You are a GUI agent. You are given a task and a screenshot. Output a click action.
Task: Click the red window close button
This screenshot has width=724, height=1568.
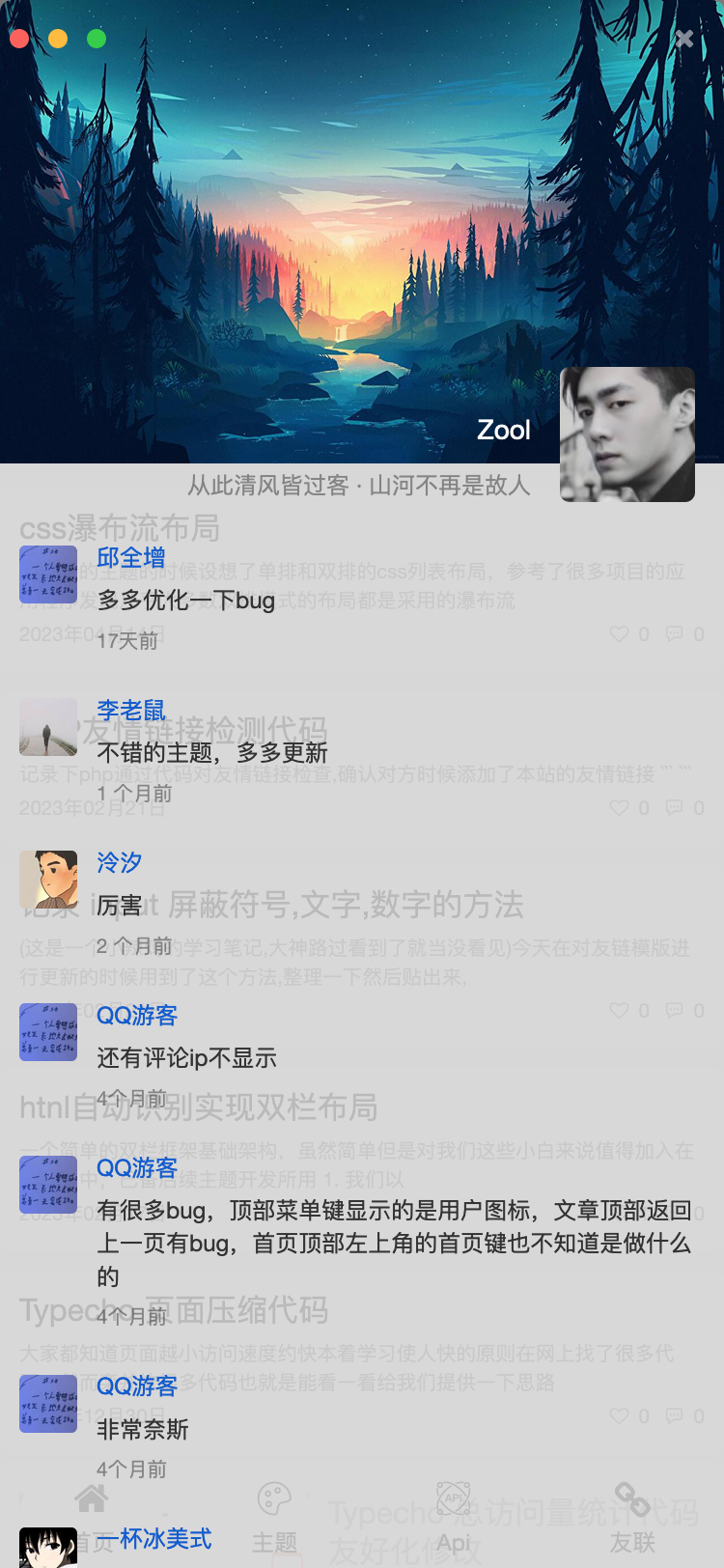click(19, 39)
